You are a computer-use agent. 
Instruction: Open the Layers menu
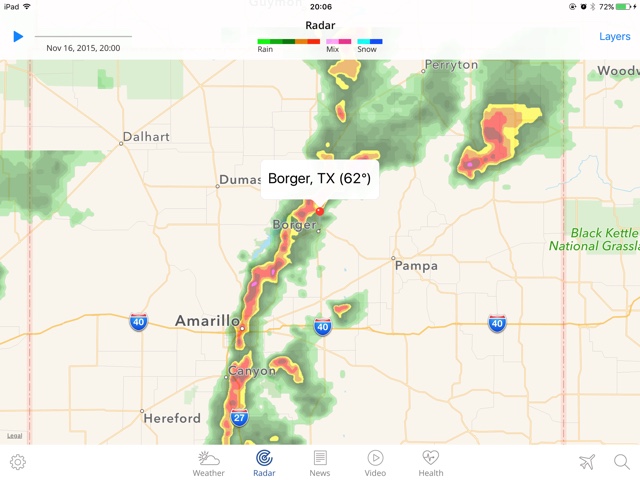pos(614,36)
